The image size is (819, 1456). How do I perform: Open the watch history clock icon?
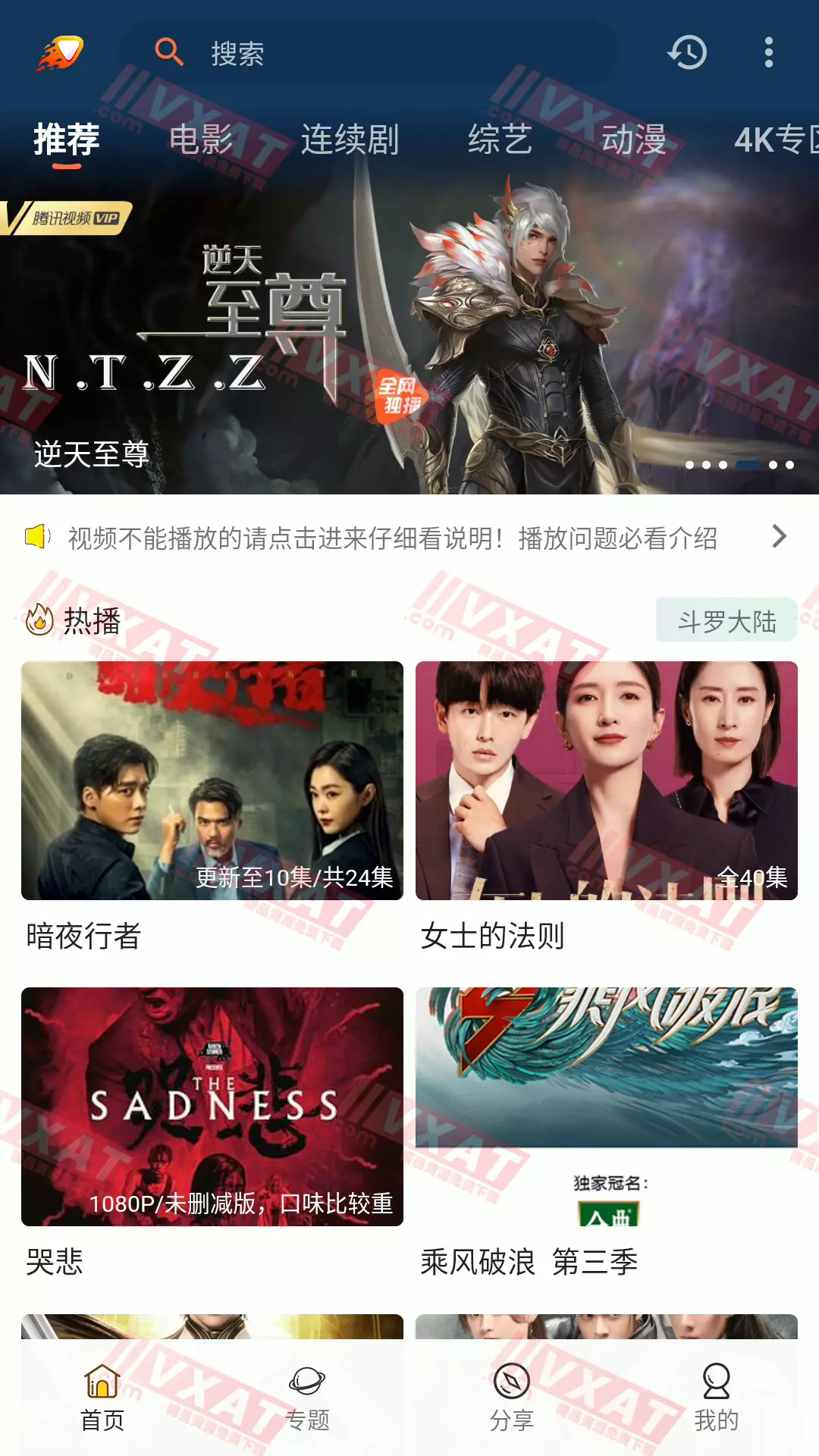click(x=687, y=53)
